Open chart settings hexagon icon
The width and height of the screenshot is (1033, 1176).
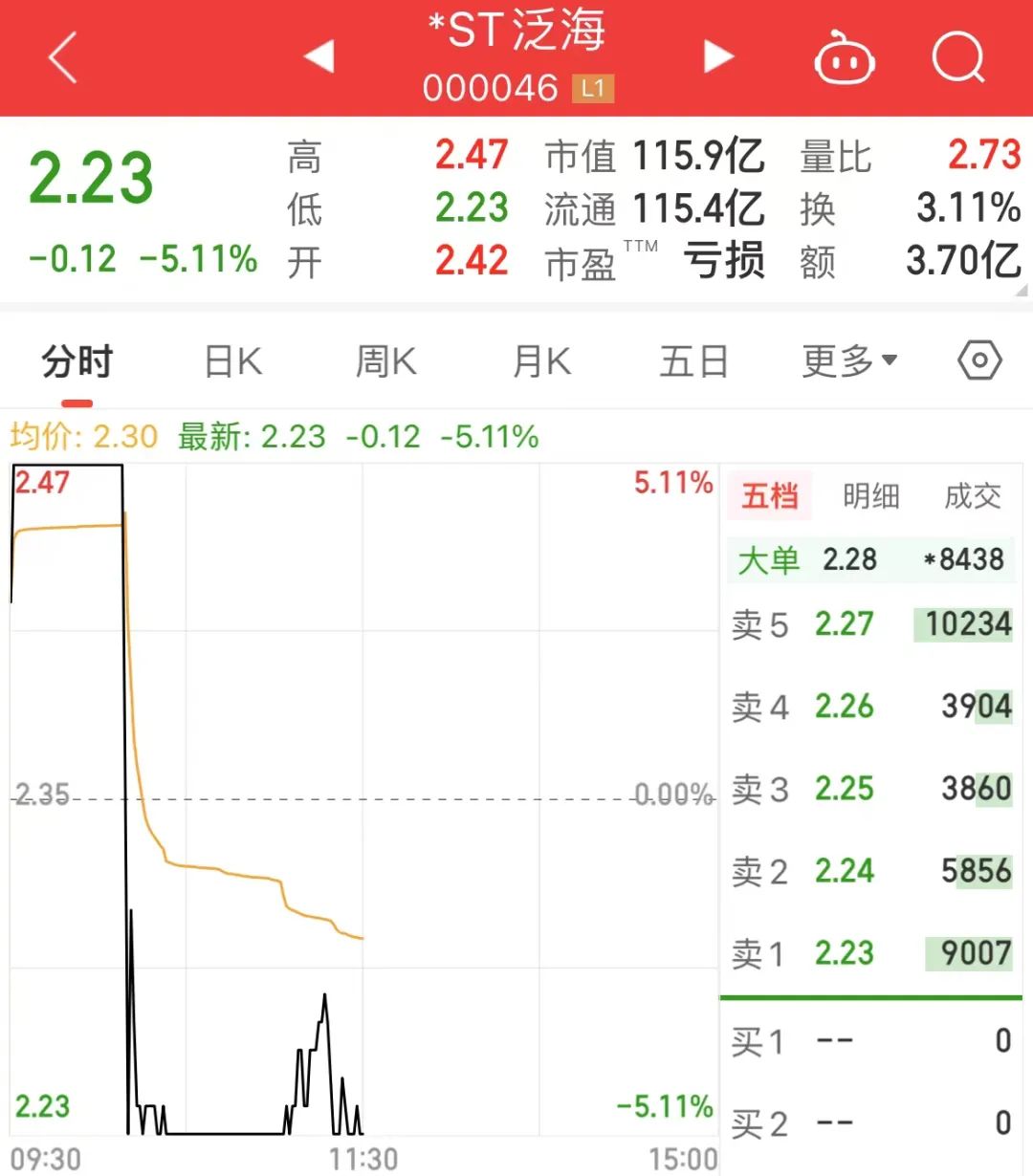coord(979,361)
